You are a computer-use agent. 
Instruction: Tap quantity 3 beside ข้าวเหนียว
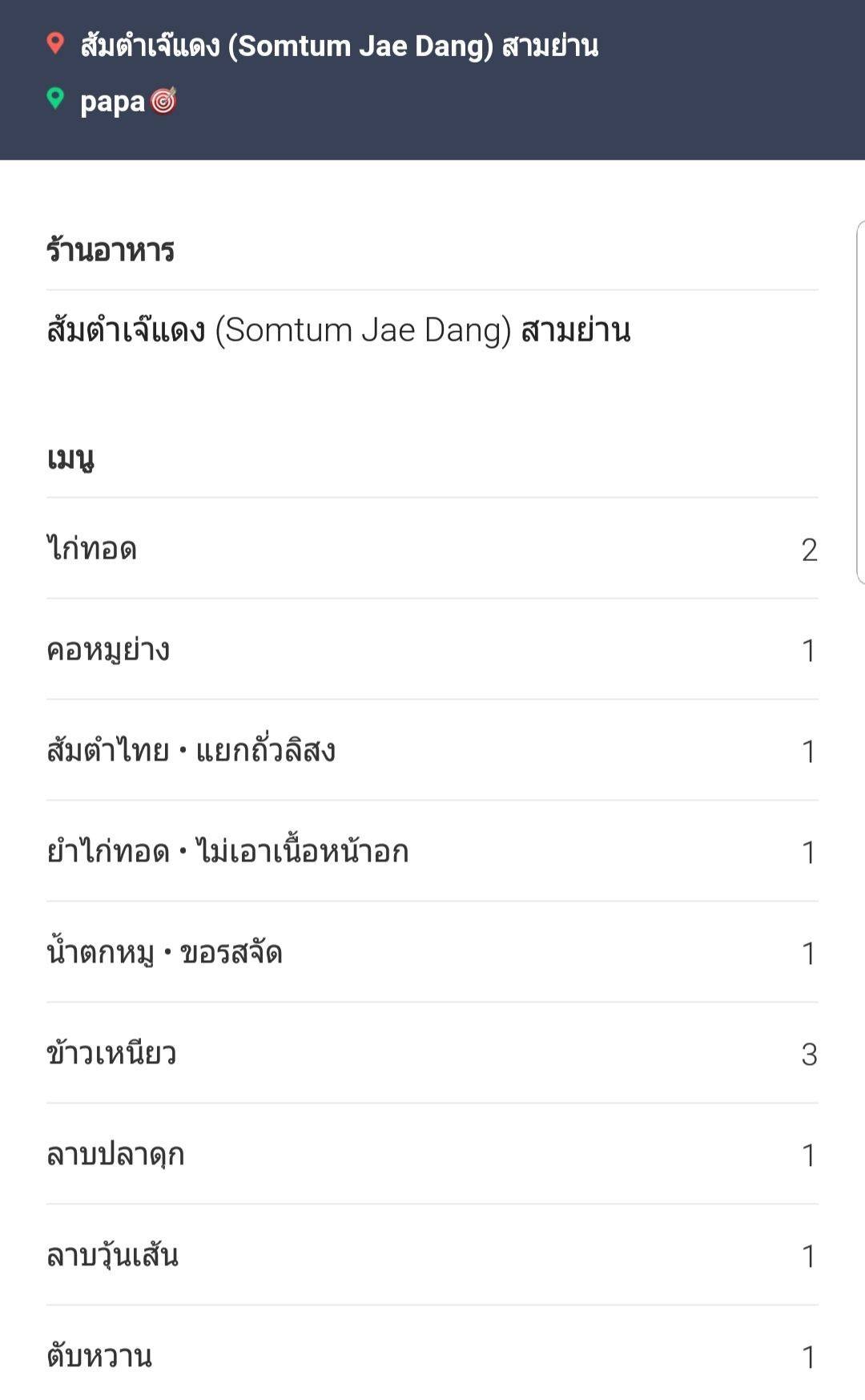810,1051
